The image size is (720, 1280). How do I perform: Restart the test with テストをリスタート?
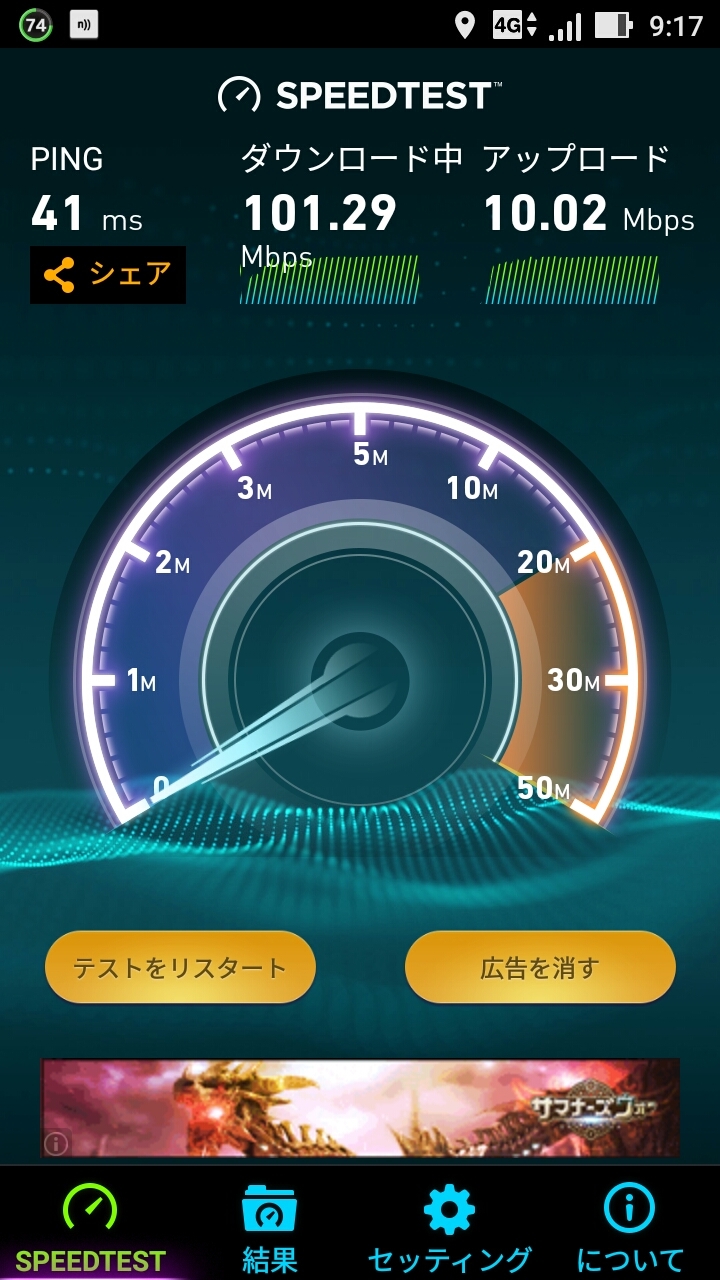click(180, 967)
